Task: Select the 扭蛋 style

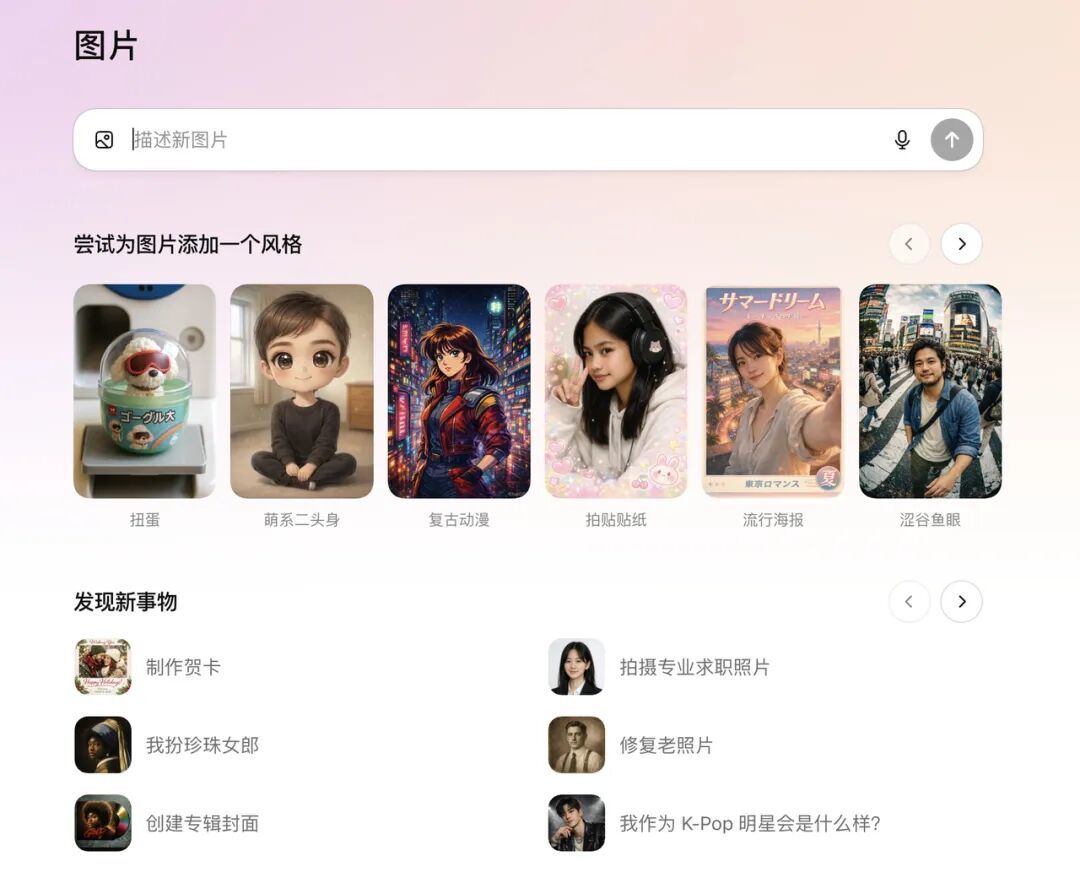Action: 144,391
